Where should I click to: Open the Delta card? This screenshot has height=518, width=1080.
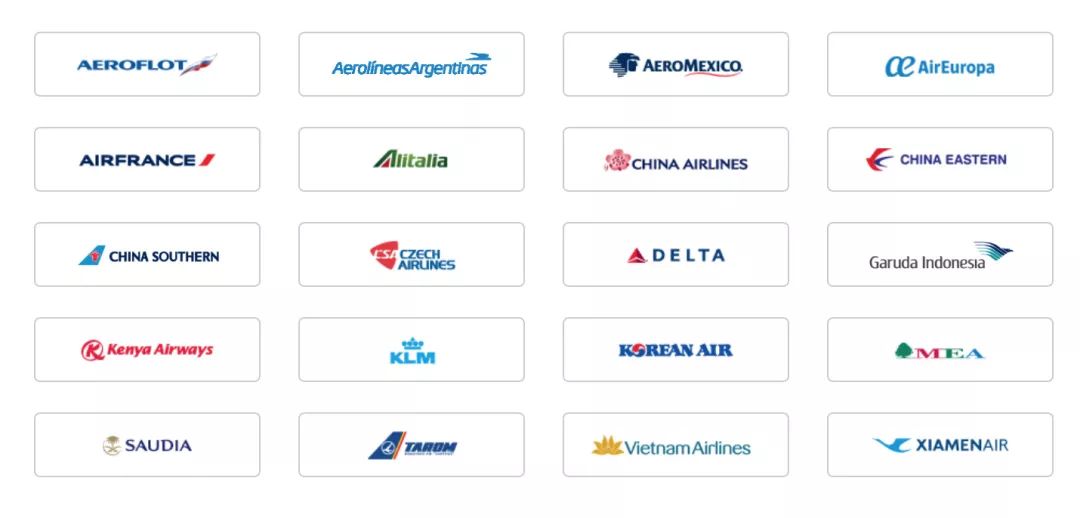pos(675,255)
